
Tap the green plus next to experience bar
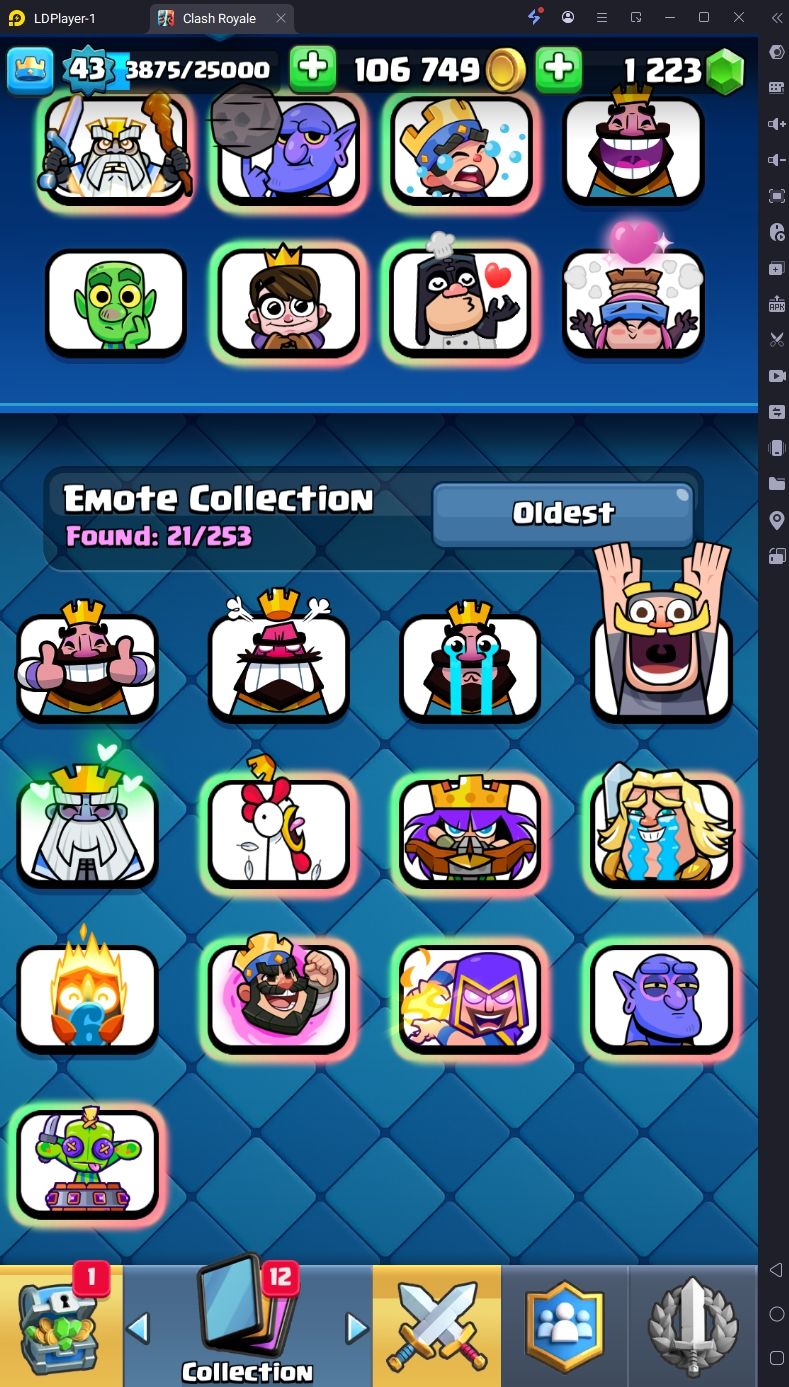(x=313, y=69)
